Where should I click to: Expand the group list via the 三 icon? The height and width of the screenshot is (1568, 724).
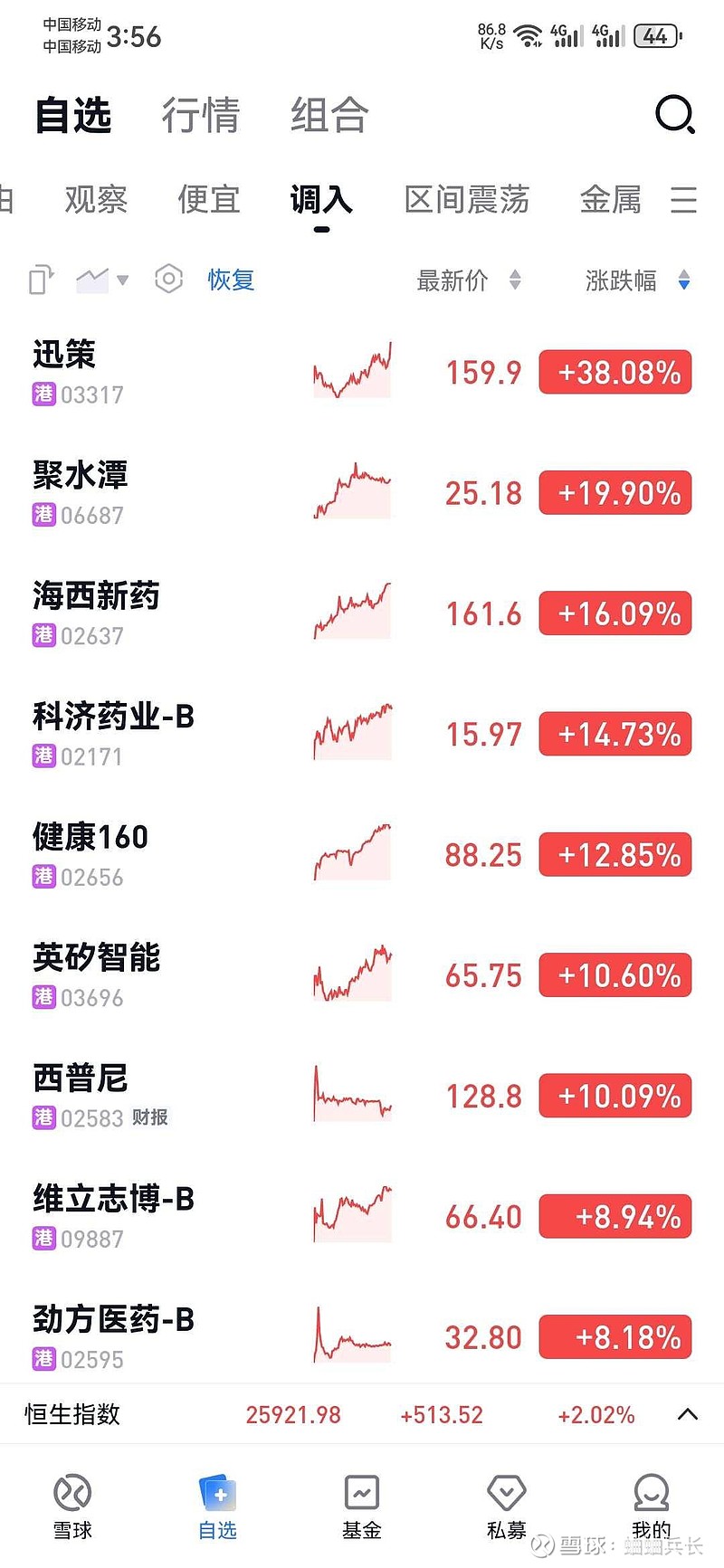point(684,201)
